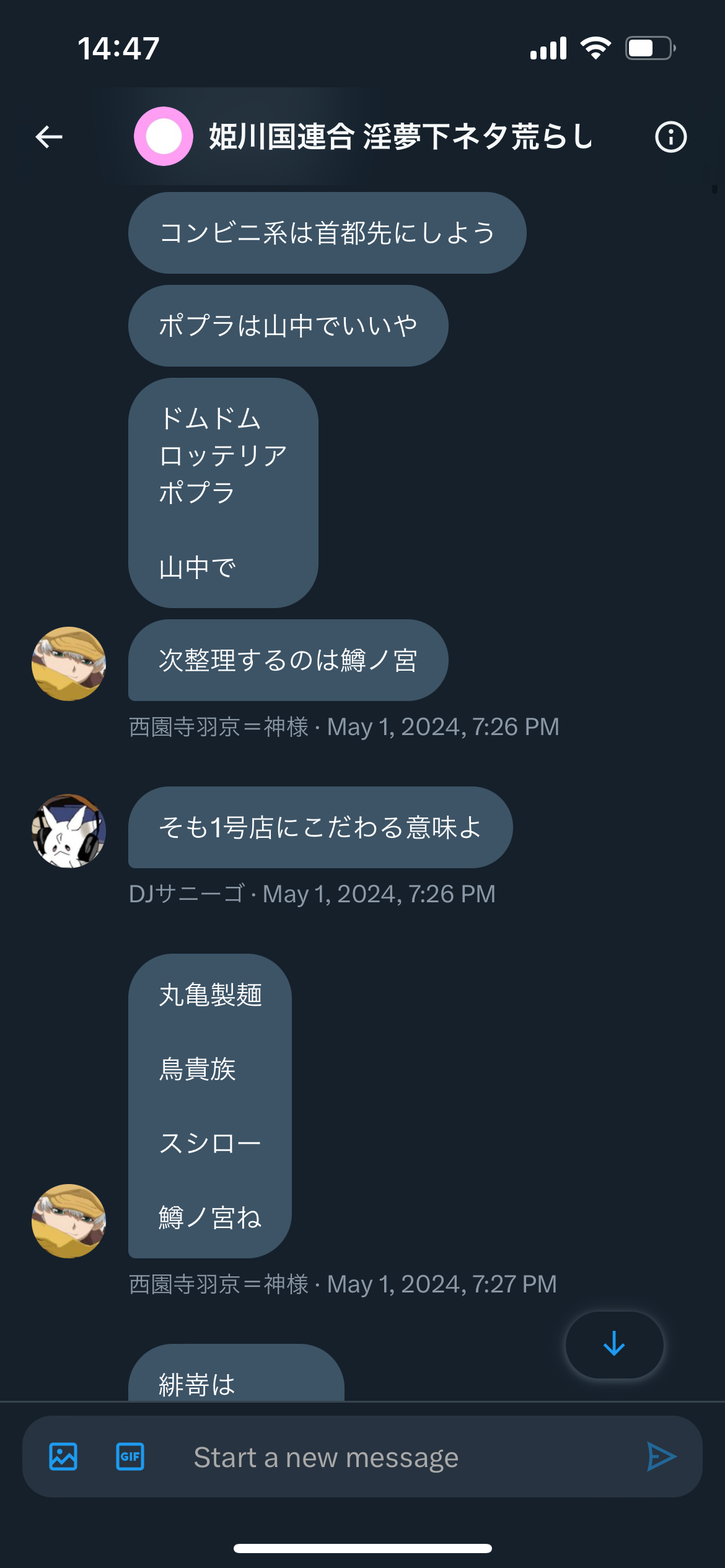Screen dimensions: 725x1568
Task: Open conversation info icon
Action: [670, 137]
